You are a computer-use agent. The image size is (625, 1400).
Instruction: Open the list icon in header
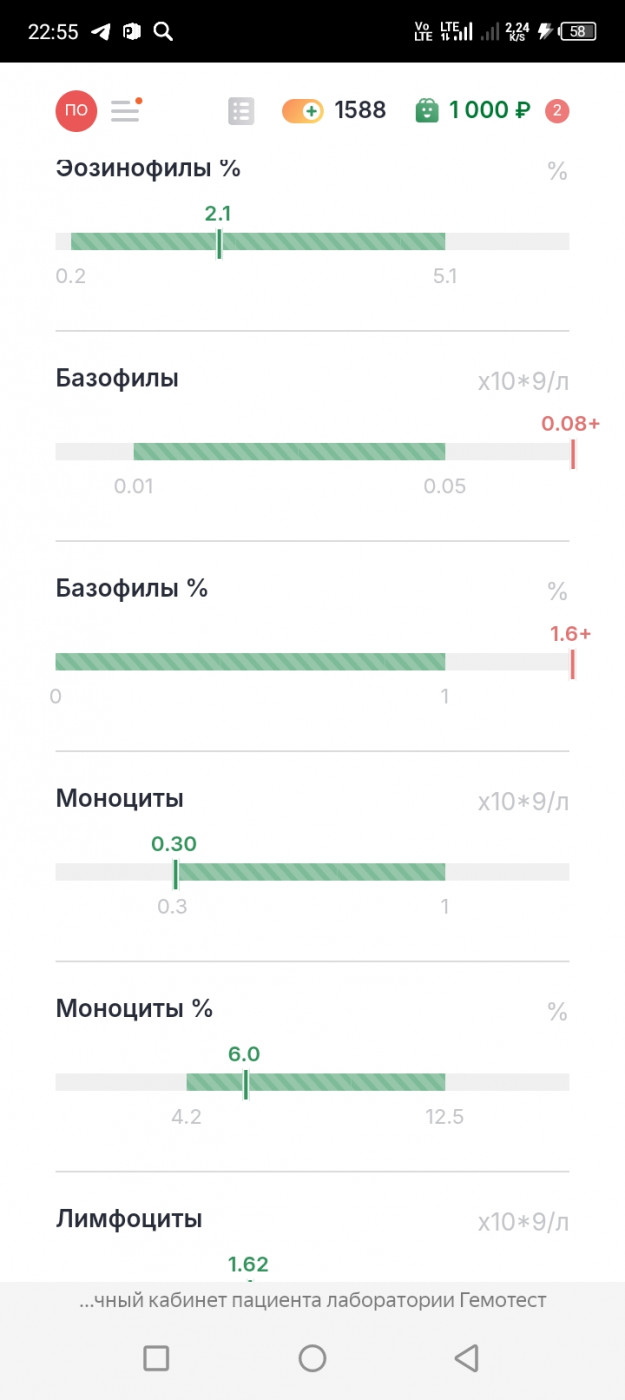pos(241,111)
